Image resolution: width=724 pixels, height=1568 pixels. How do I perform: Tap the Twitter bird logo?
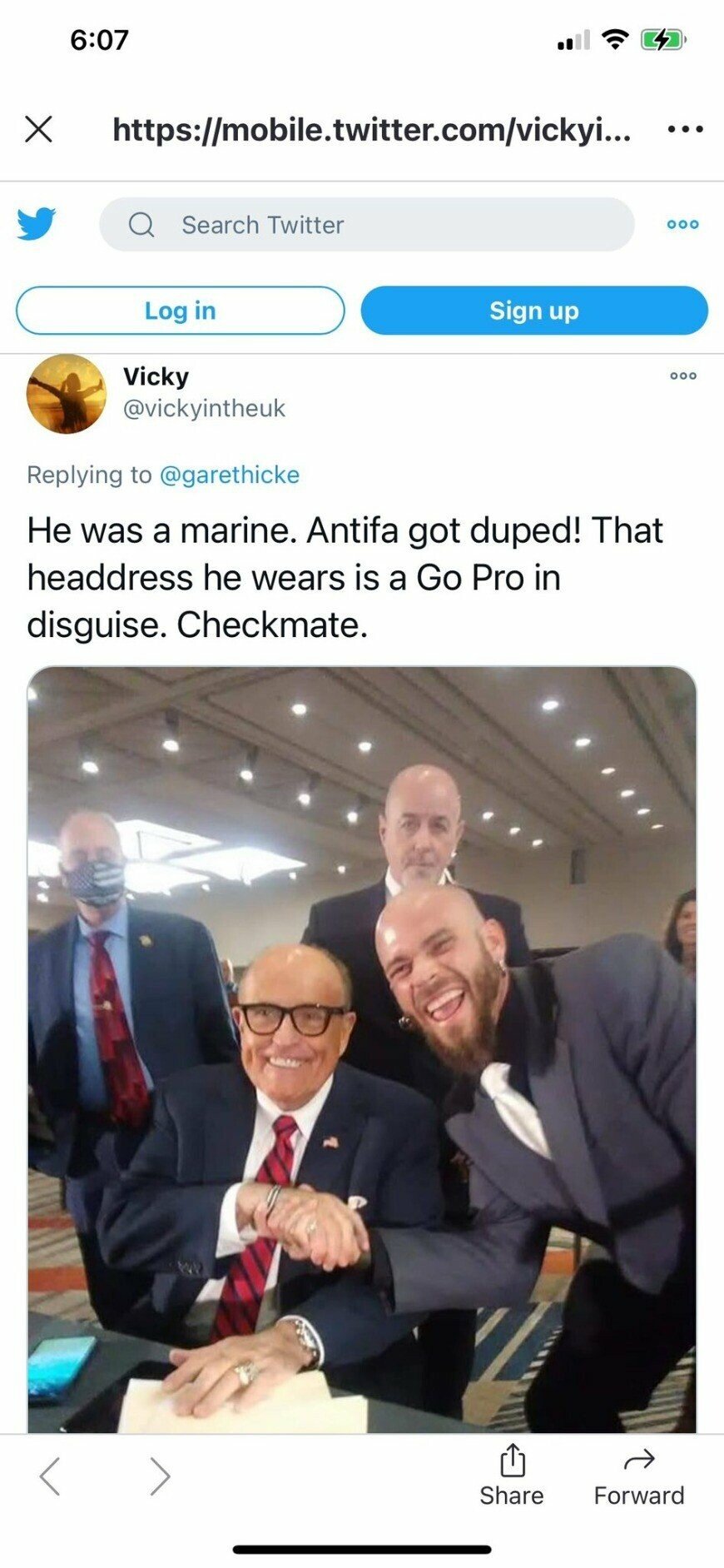point(37,224)
